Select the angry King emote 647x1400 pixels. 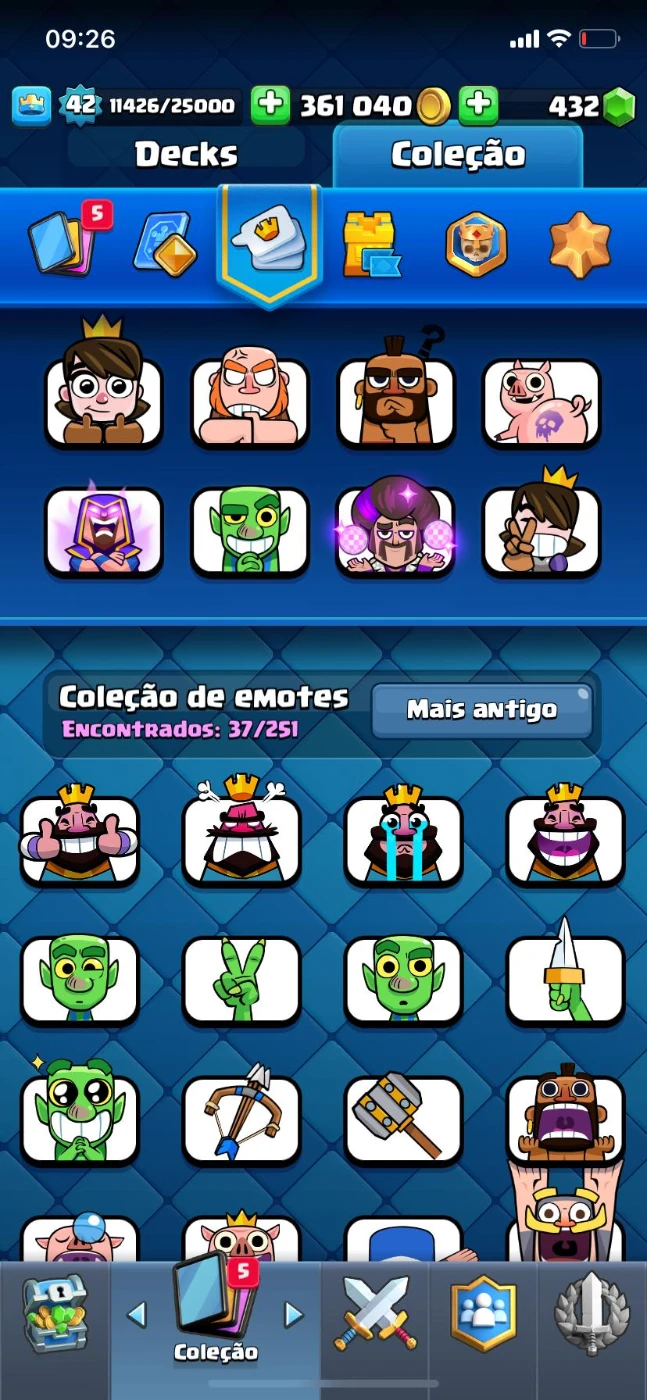point(241,838)
